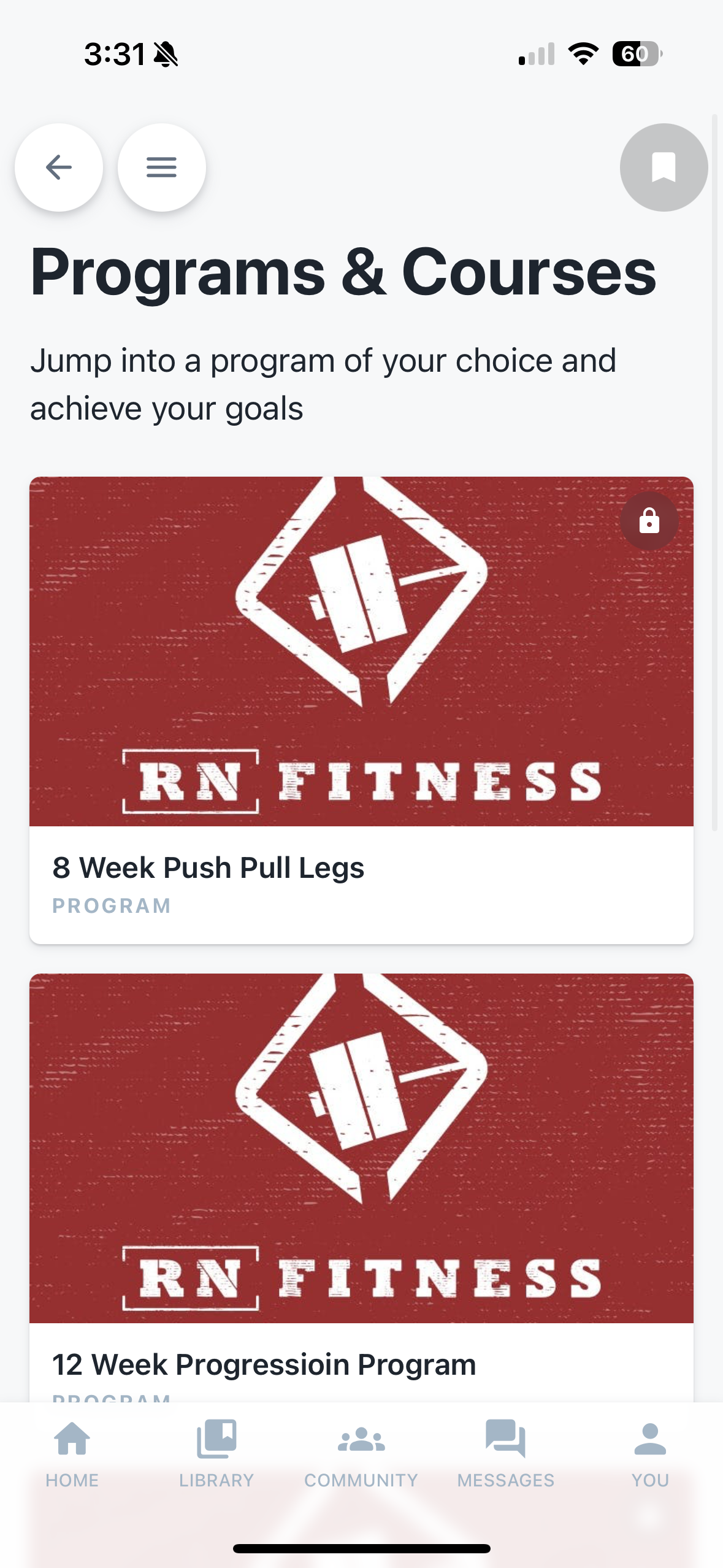
Task: Open the hamburger menu
Action: point(161,167)
